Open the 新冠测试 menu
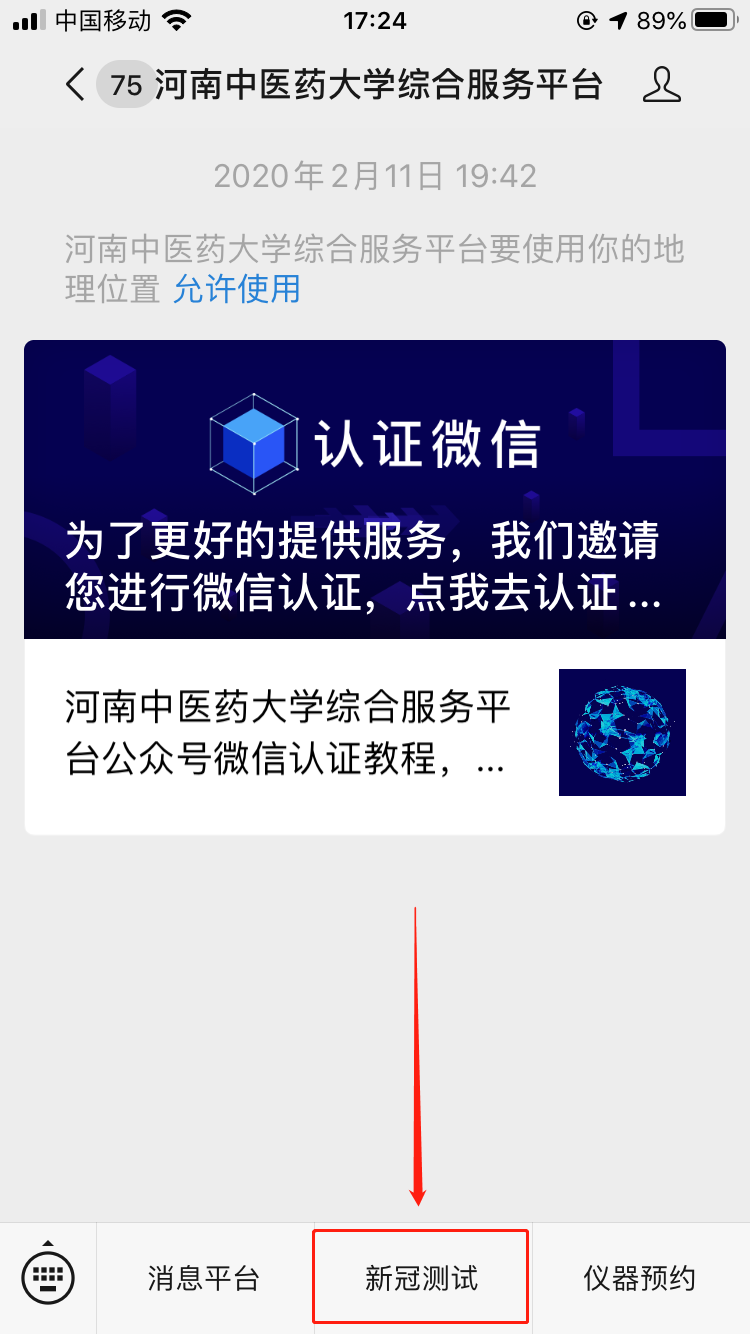This screenshot has height=1334, width=750. 421,1278
